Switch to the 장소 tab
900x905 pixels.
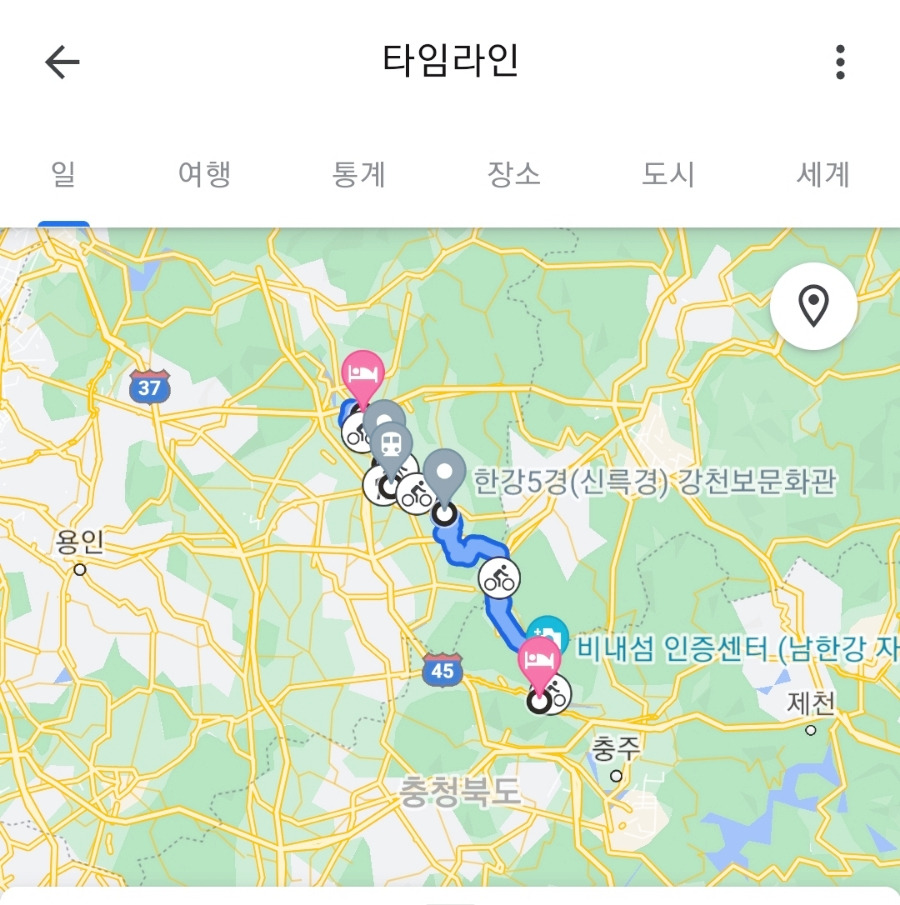(x=513, y=175)
